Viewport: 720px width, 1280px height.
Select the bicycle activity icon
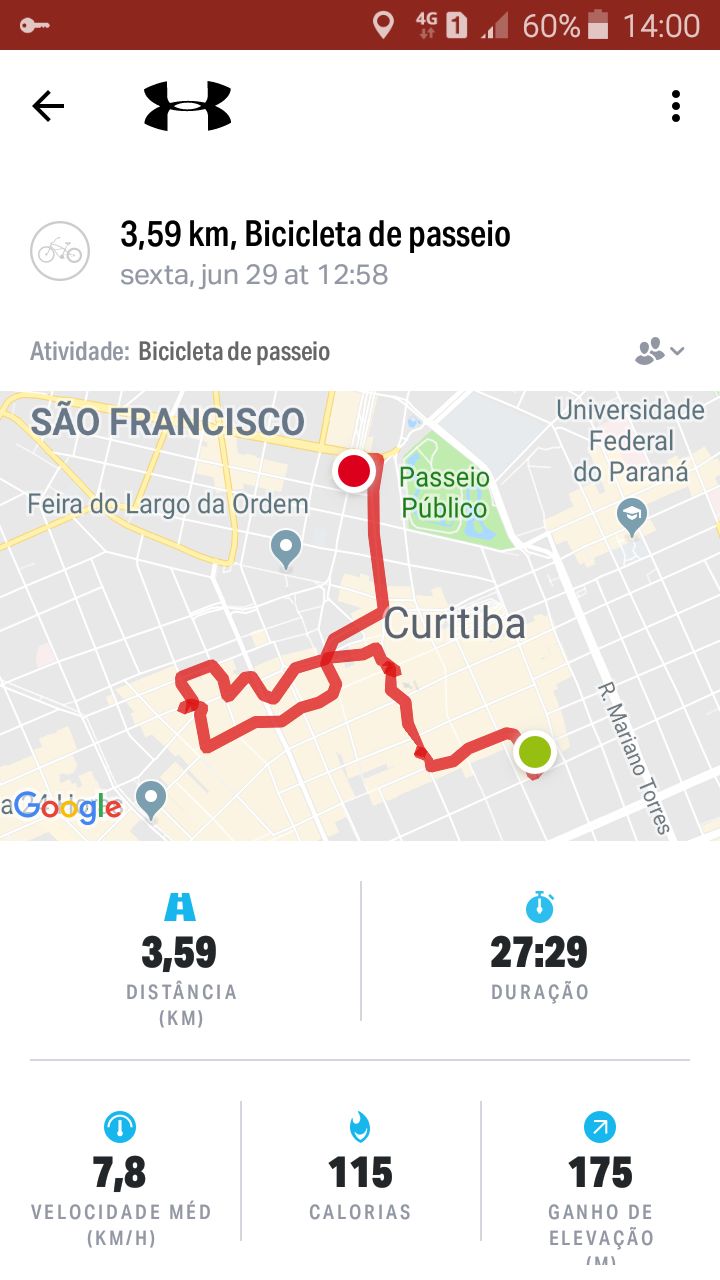point(60,250)
